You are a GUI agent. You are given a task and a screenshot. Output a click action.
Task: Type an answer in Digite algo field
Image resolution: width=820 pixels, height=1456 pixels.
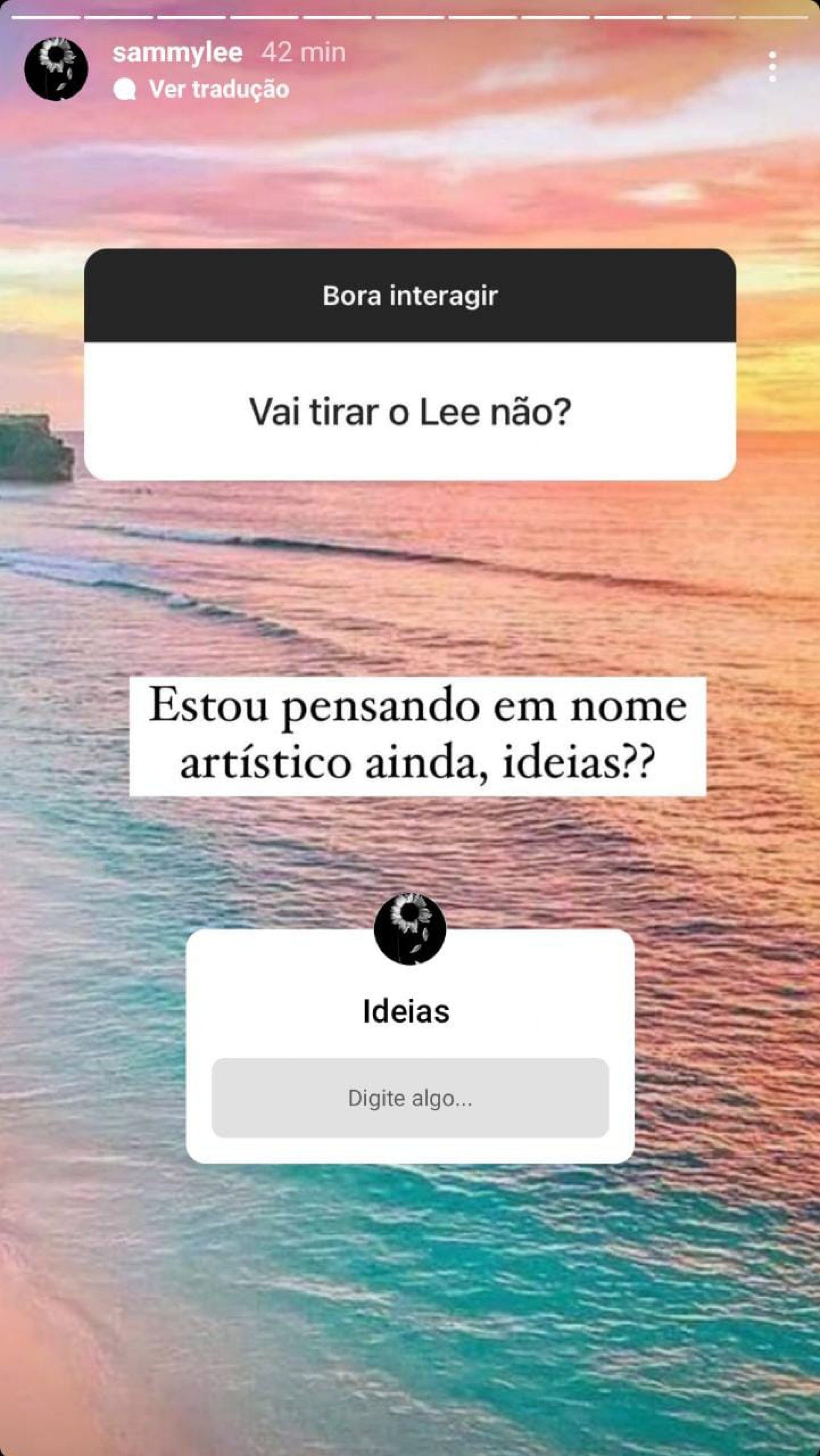point(410,1098)
